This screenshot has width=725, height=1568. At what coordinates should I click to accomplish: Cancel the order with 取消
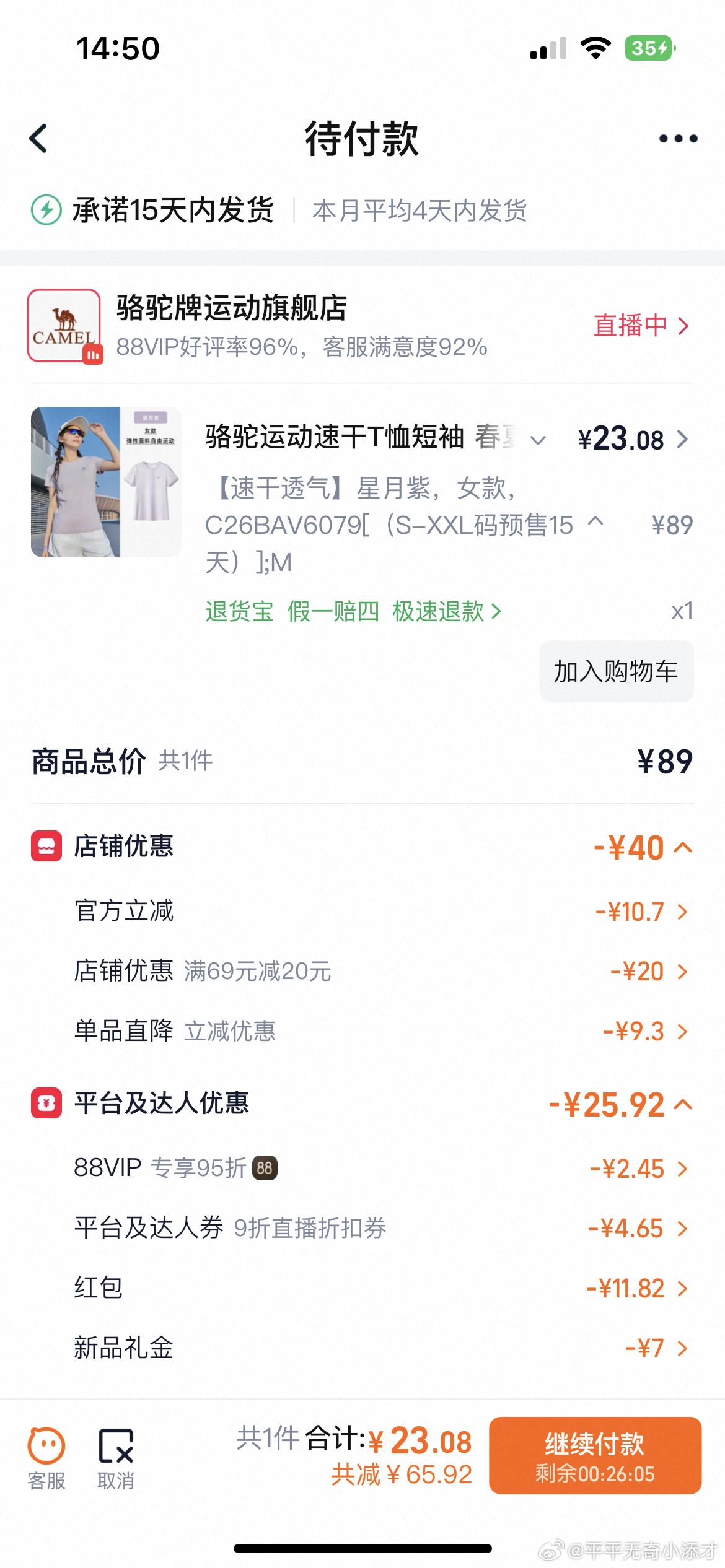(116, 1458)
